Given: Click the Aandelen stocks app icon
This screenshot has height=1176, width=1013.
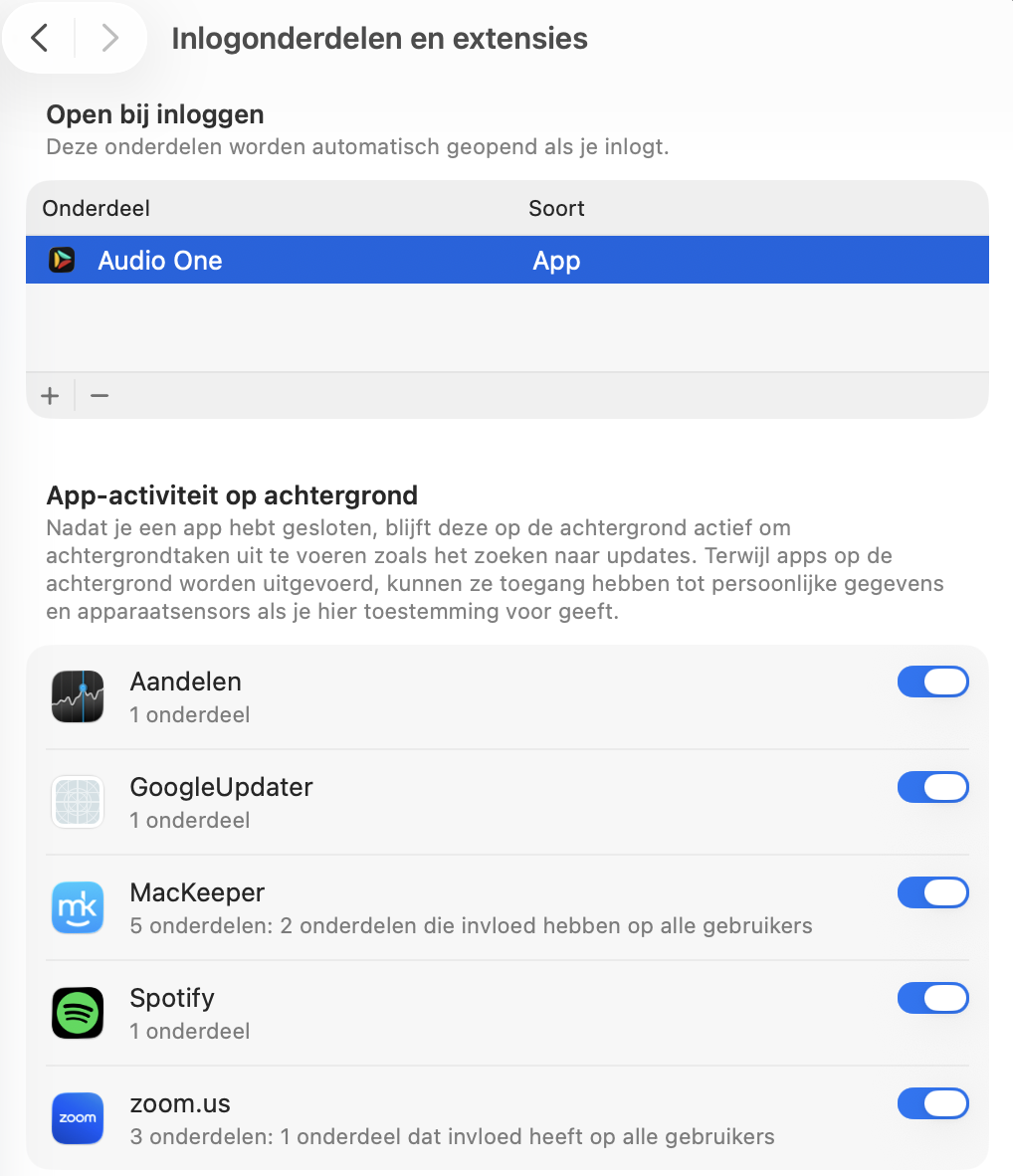Looking at the screenshot, I should click(77, 696).
